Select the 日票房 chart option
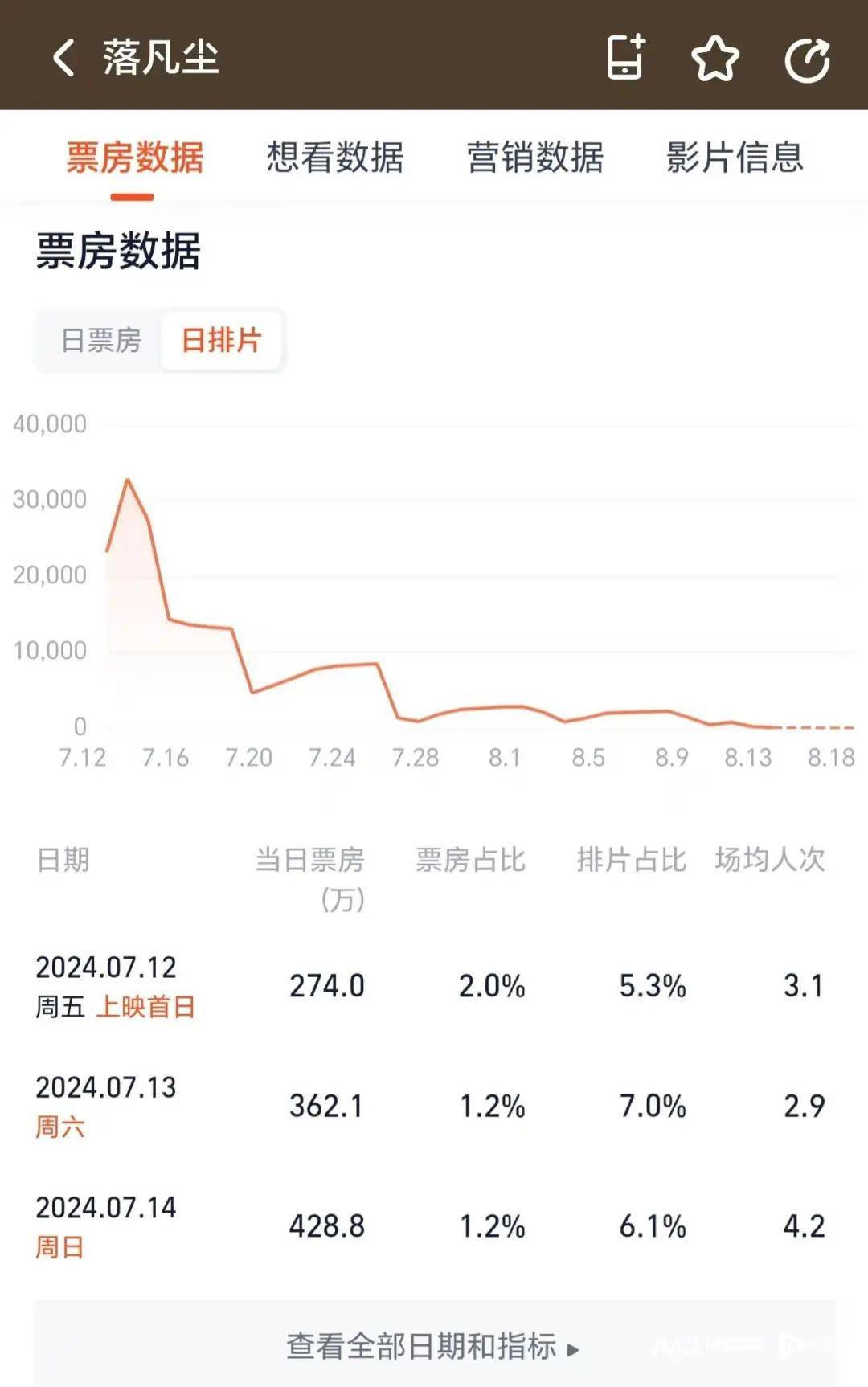The height and width of the screenshot is (1387, 868). (x=101, y=341)
